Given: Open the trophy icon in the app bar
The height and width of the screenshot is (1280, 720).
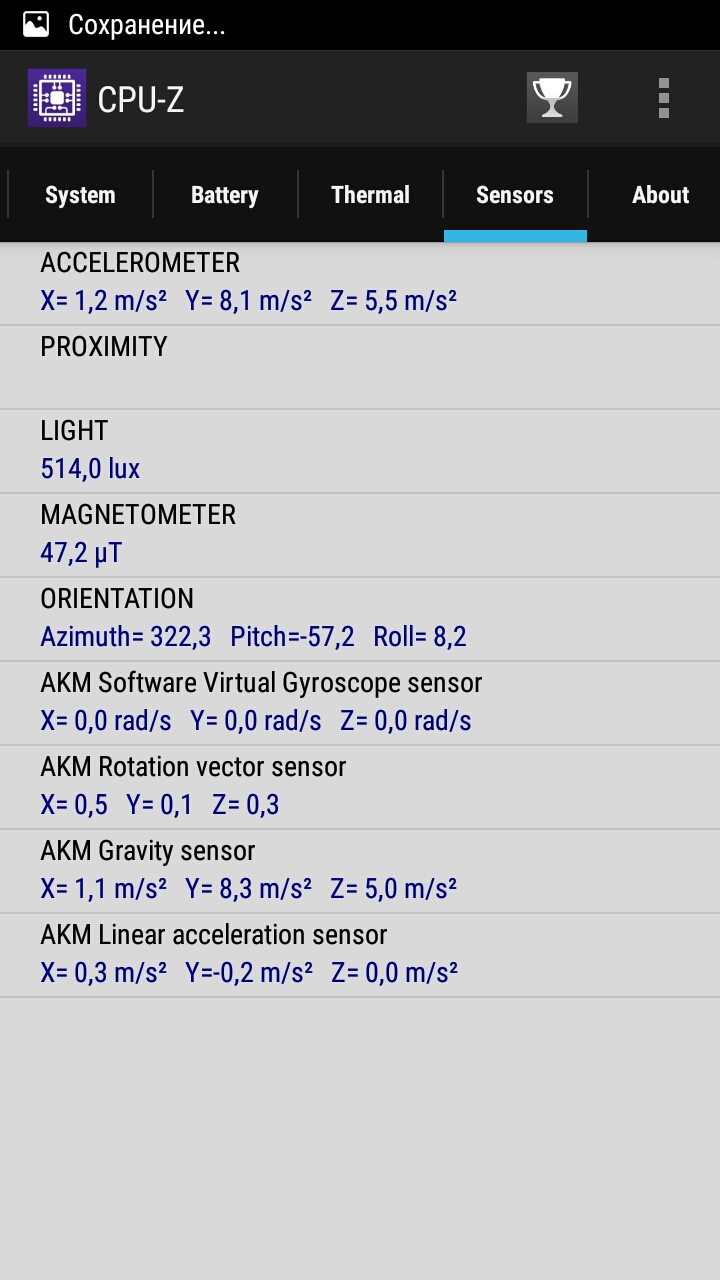Looking at the screenshot, I should click(x=552, y=98).
